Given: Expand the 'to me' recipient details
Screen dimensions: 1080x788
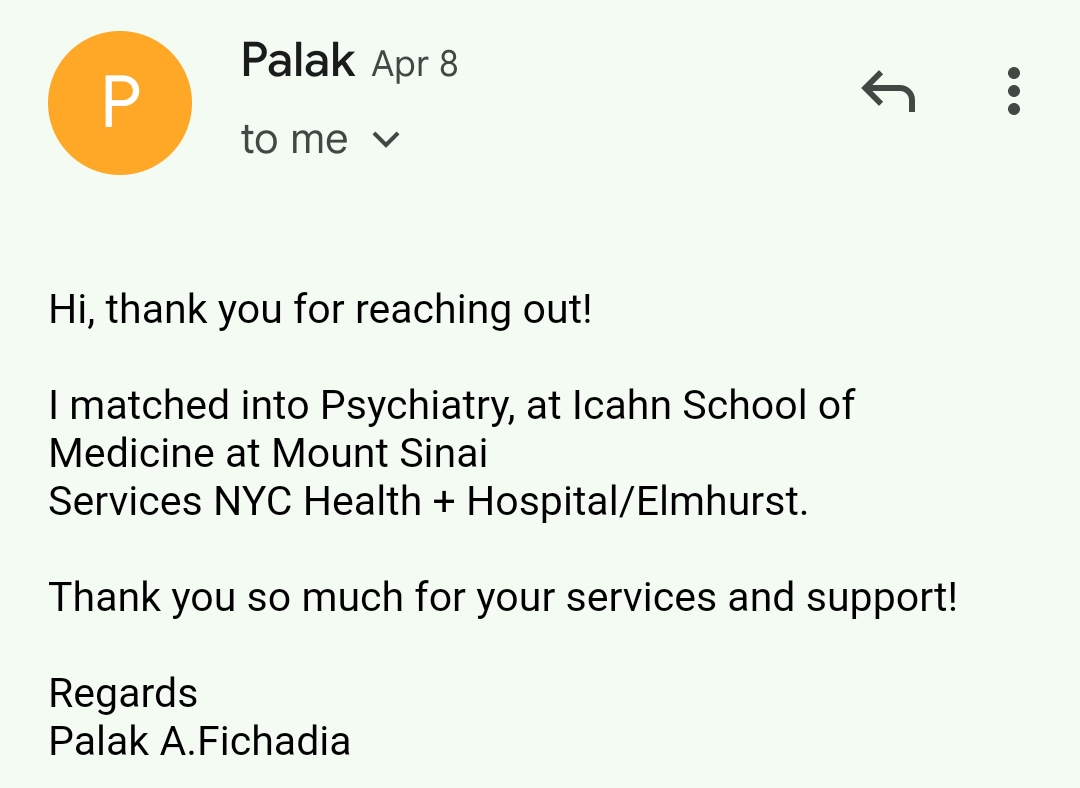Looking at the screenshot, I should (x=385, y=139).
